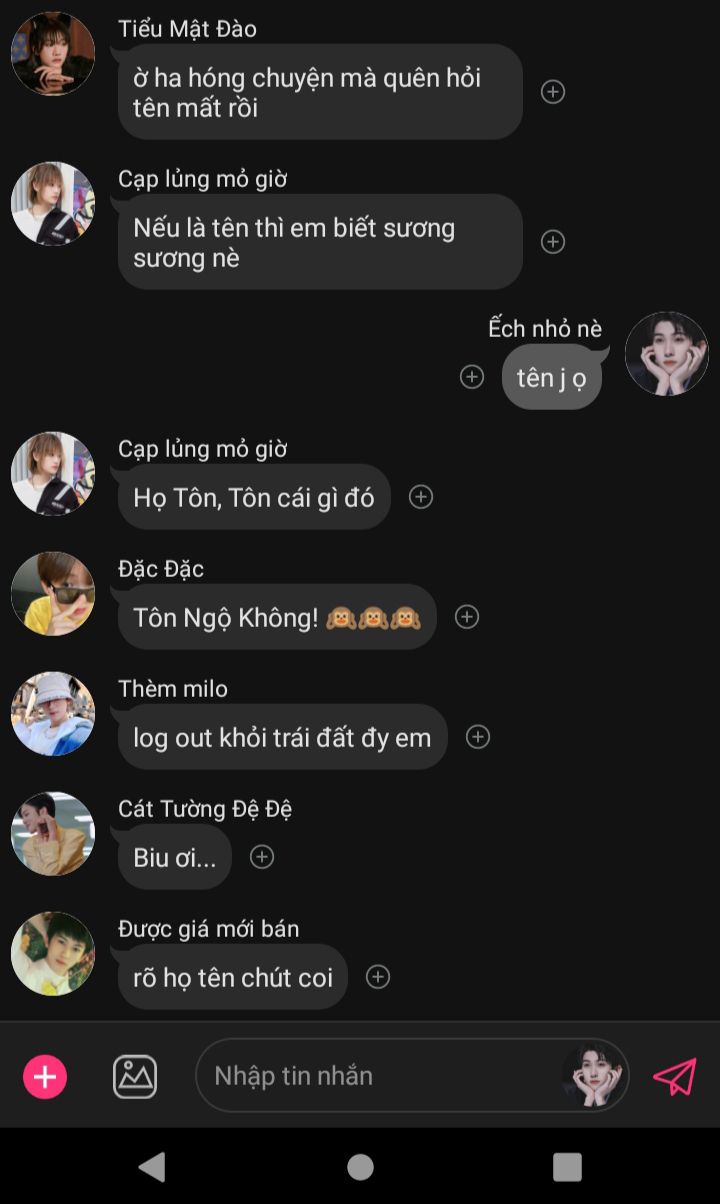Screen dimensions: 720x1204
Task: Open Ếch nhỏ nè's profile avatar
Action: coord(667,354)
